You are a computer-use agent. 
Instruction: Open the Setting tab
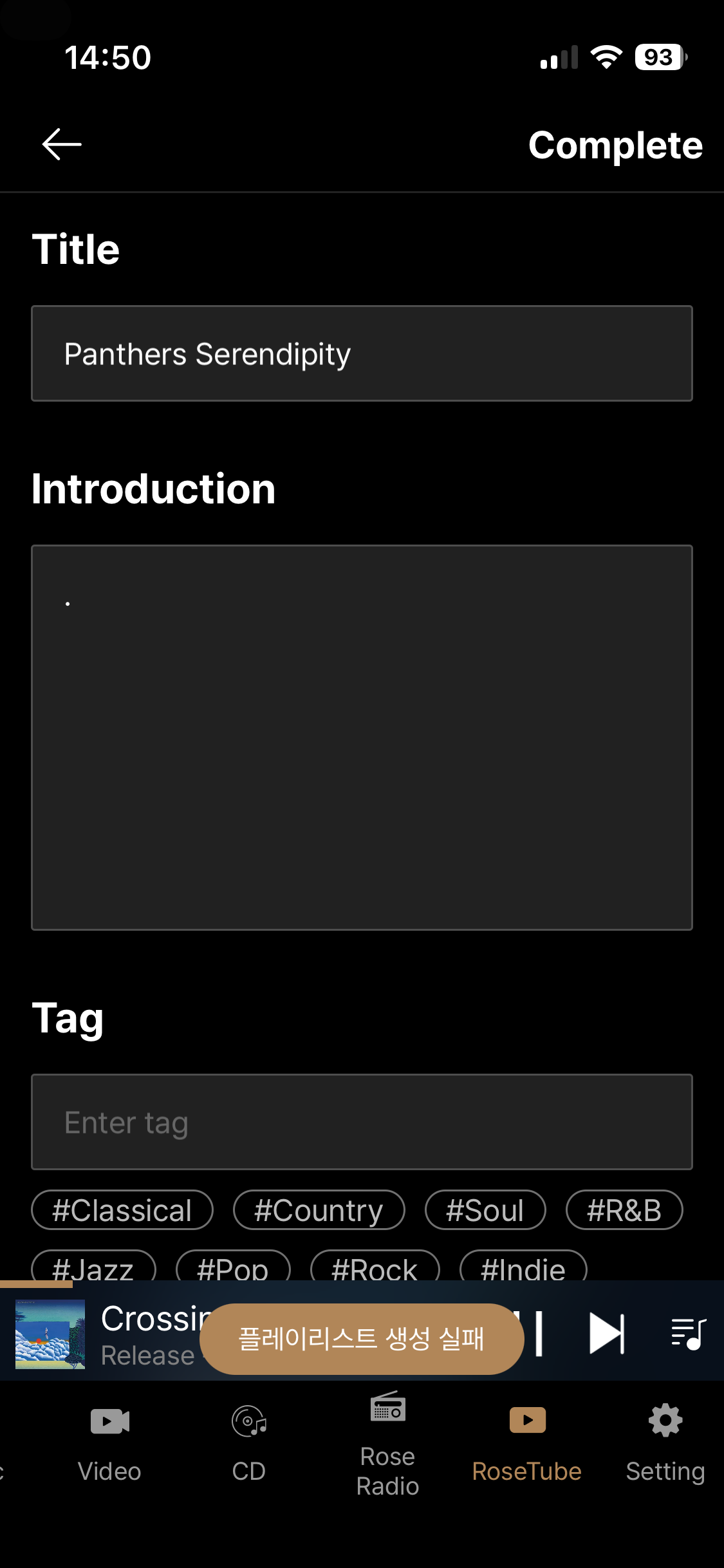pyautogui.click(x=665, y=1443)
